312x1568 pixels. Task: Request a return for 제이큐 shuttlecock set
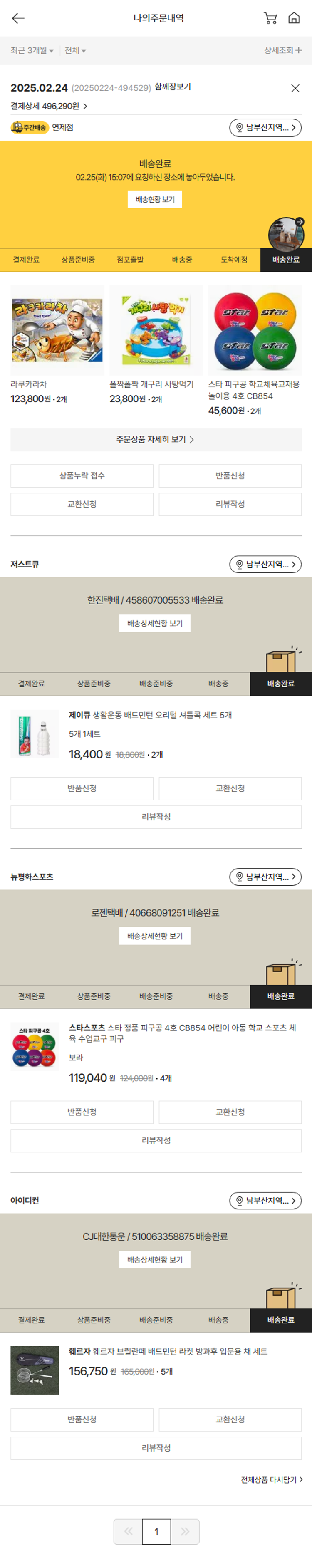click(82, 788)
